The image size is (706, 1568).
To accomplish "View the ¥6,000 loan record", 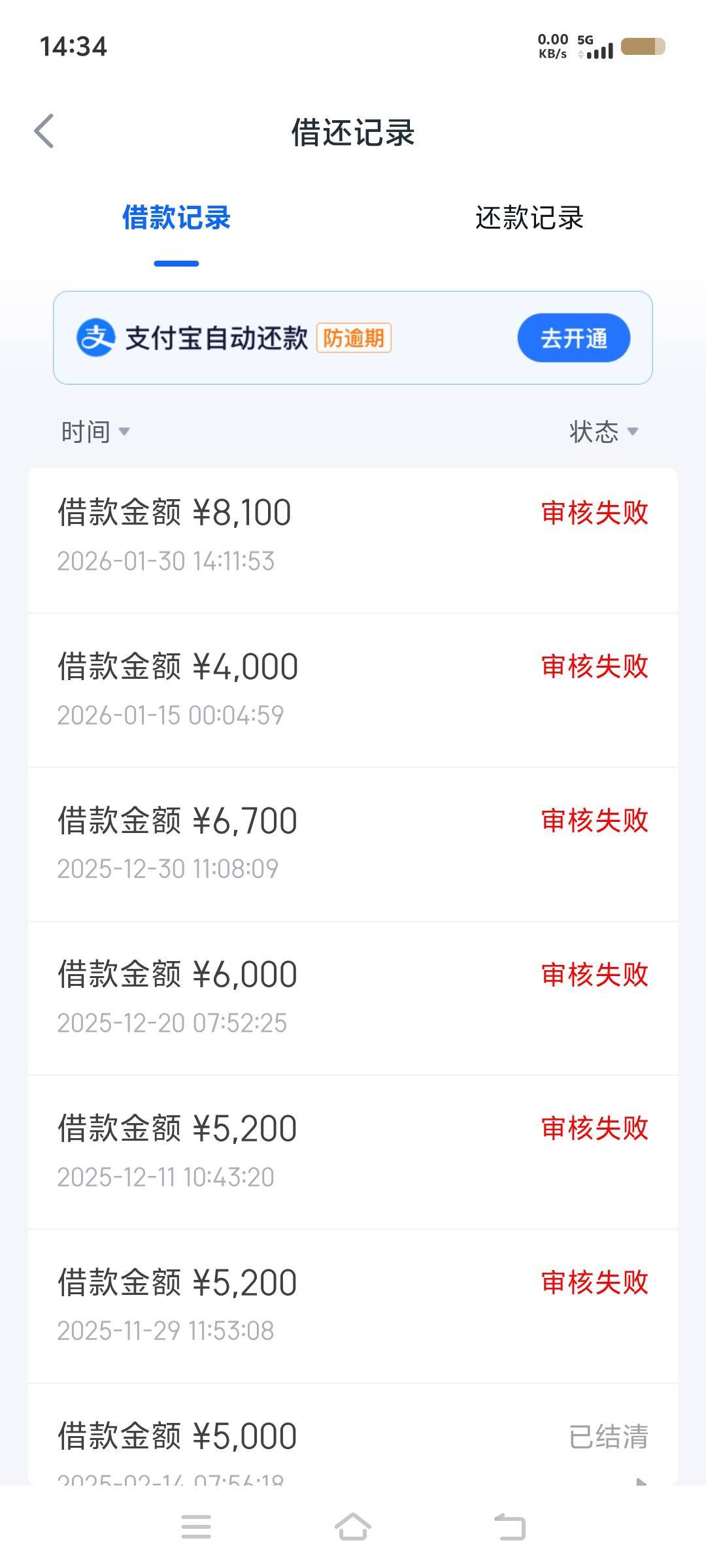I will (353, 998).
